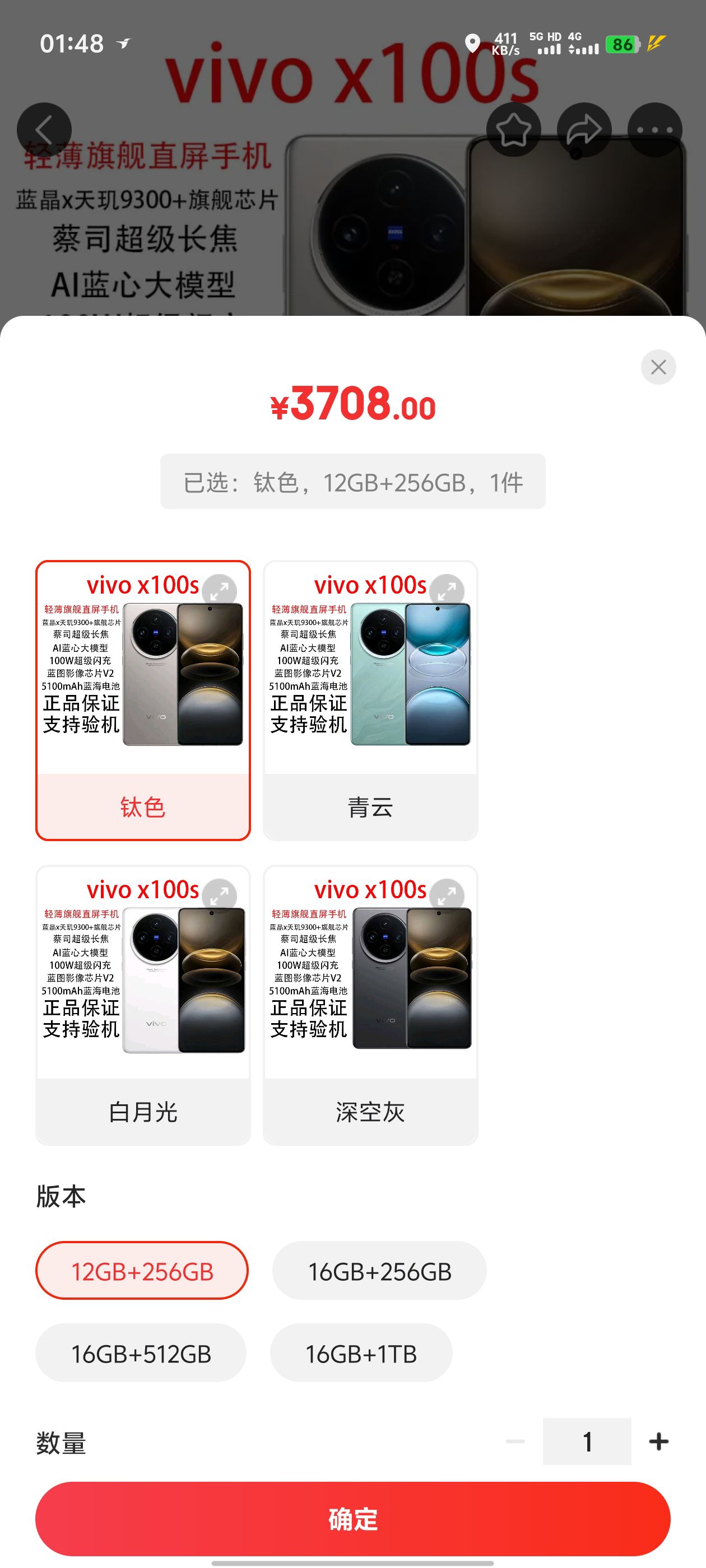Confirm selection with 确定 button
This screenshot has height=1568, width=706.
tap(352, 1519)
